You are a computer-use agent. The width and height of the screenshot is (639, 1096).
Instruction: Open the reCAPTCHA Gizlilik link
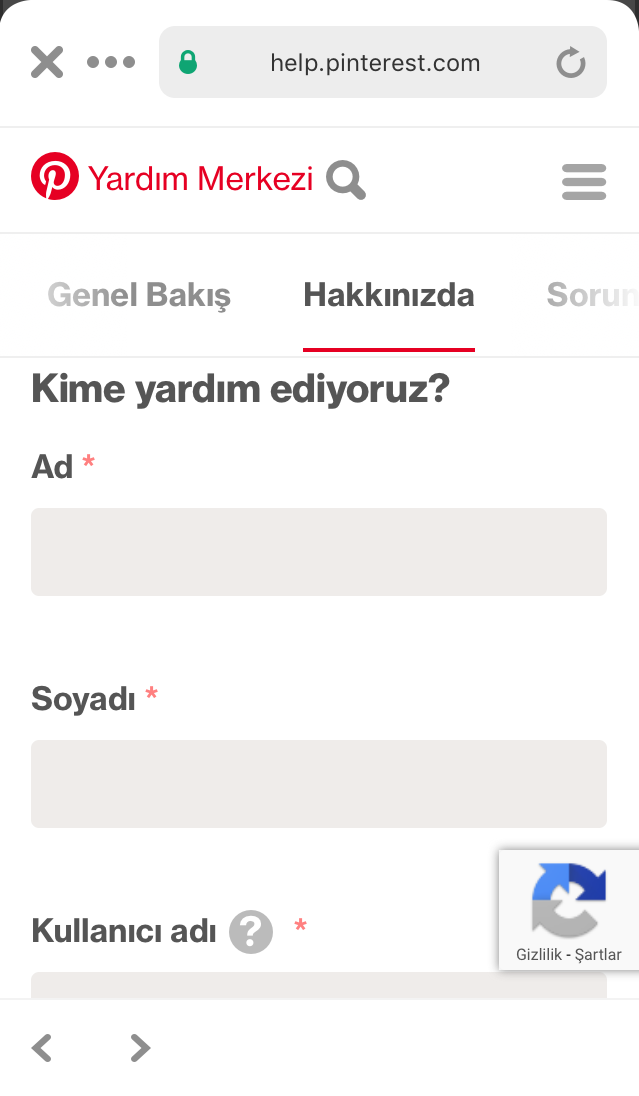pyautogui.click(x=537, y=955)
